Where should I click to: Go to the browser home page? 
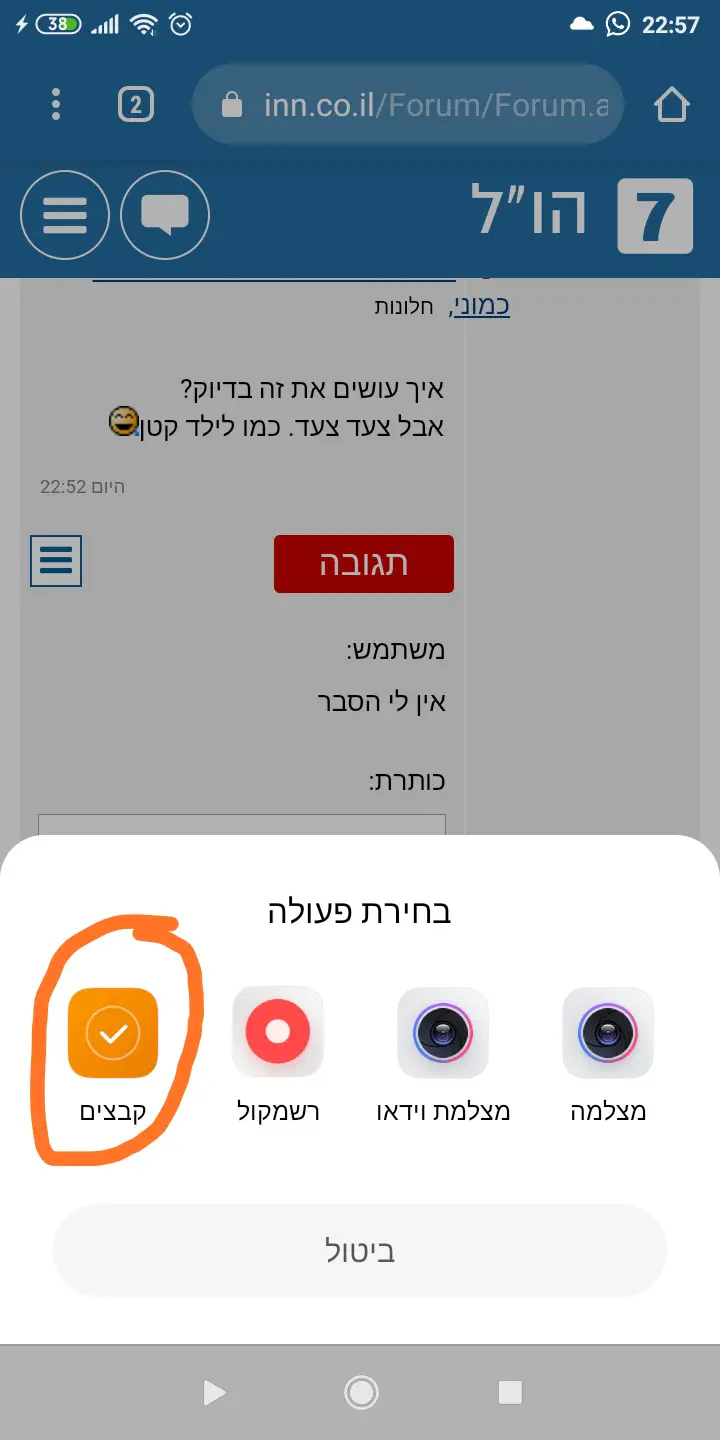click(x=672, y=104)
